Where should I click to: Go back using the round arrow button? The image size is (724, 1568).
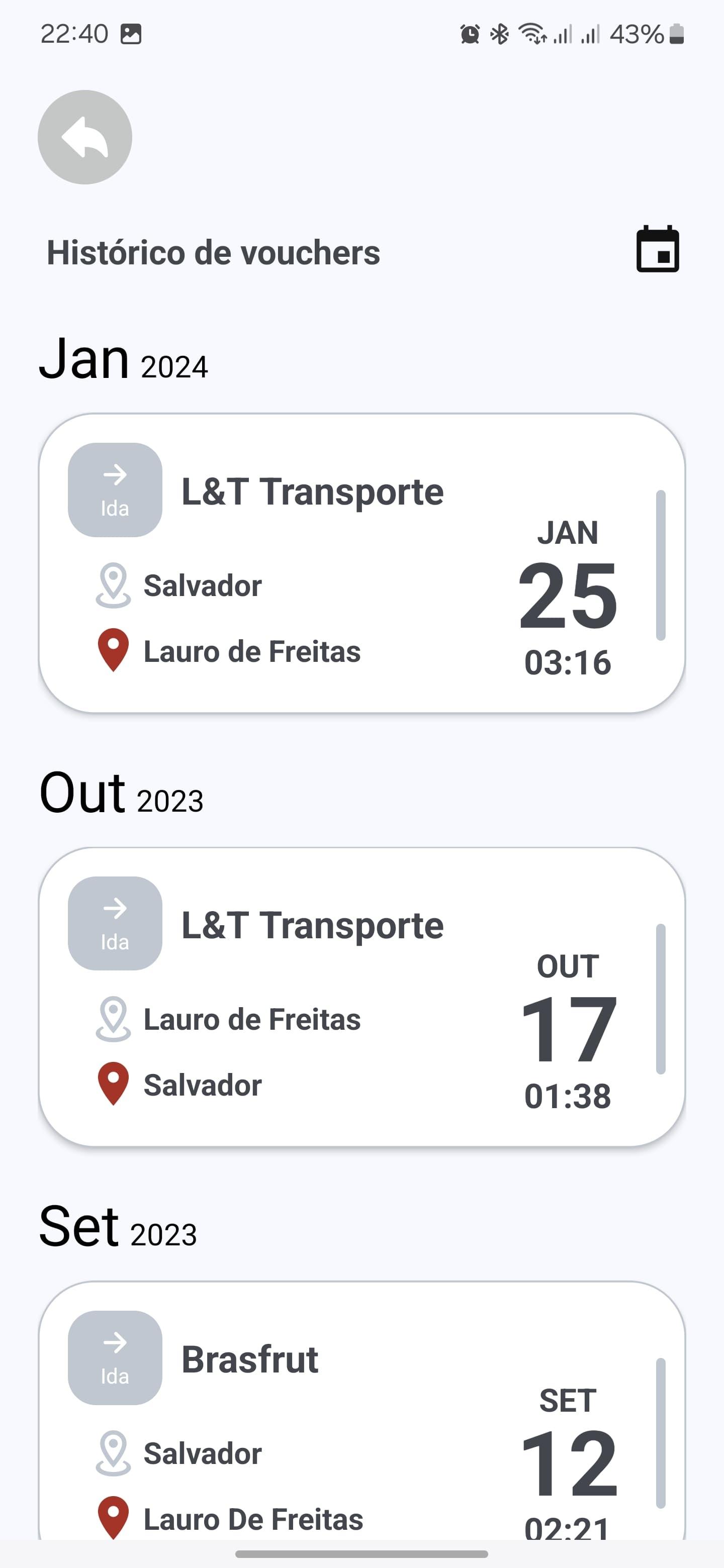pyautogui.click(x=84, y=137)
